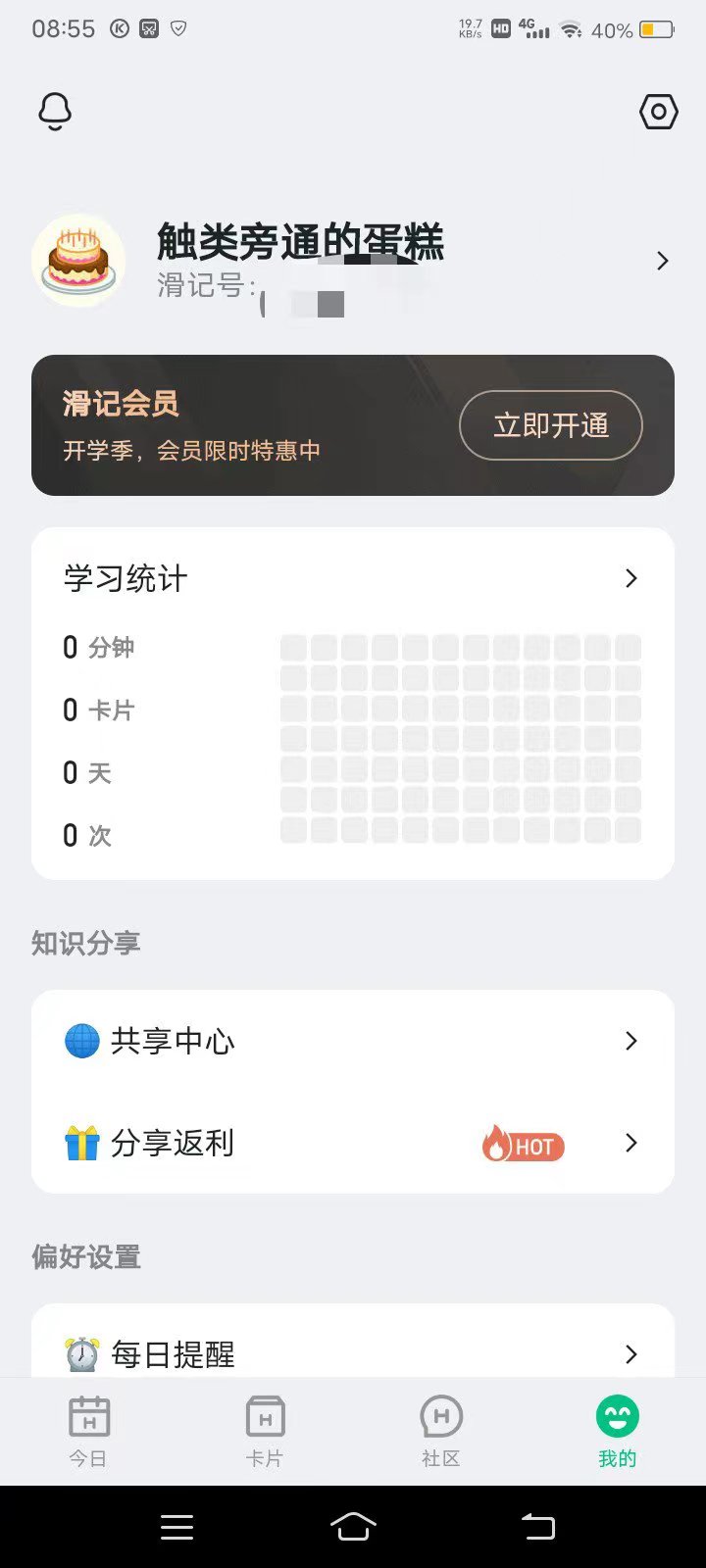This screenshot has height=1568, width=706.
Task: Switch to the 社区 tab
Action: 440,1430
